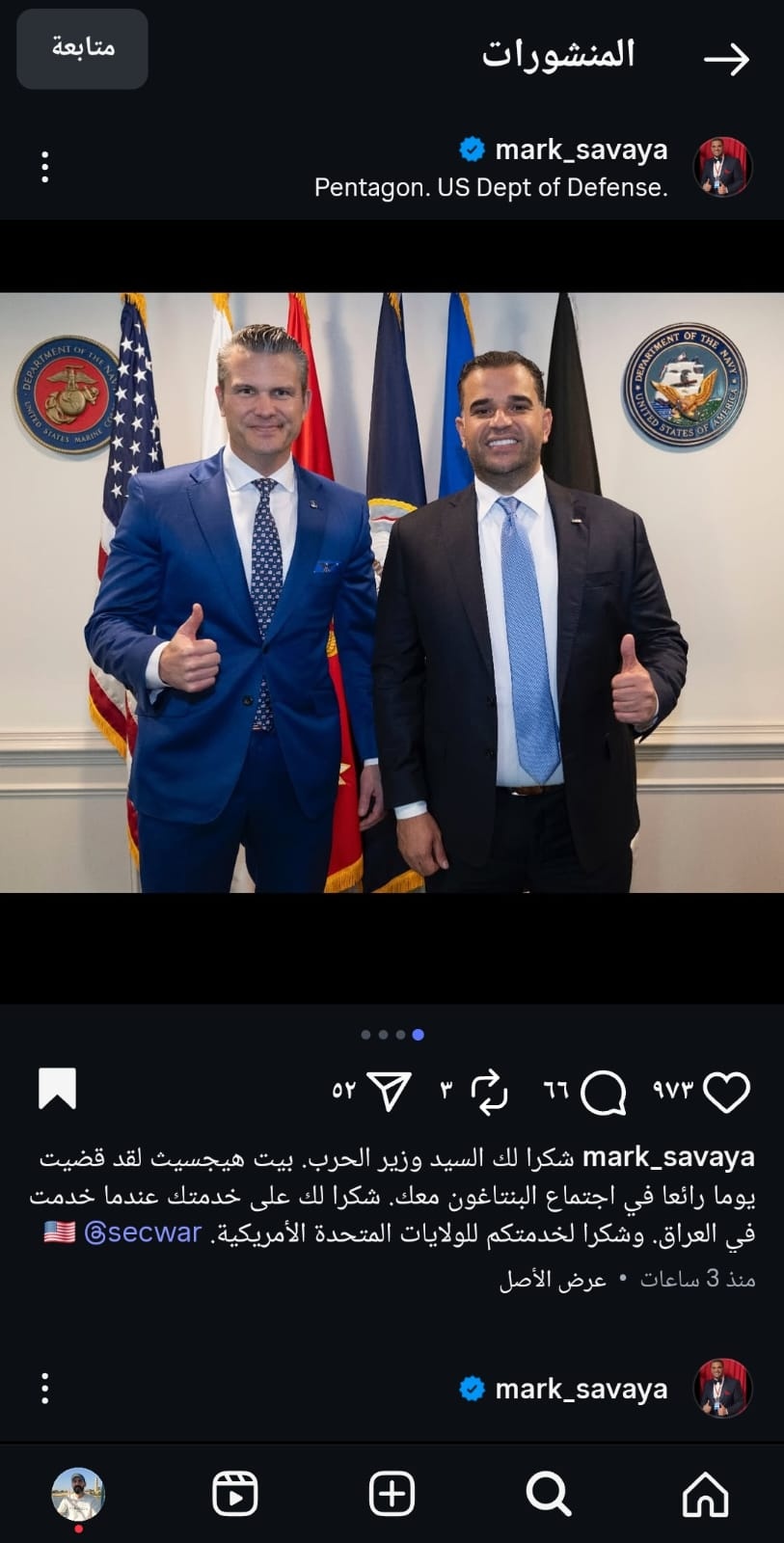Switch to the Search tab
The image size is (784, 1543).
coord(549,1494)
